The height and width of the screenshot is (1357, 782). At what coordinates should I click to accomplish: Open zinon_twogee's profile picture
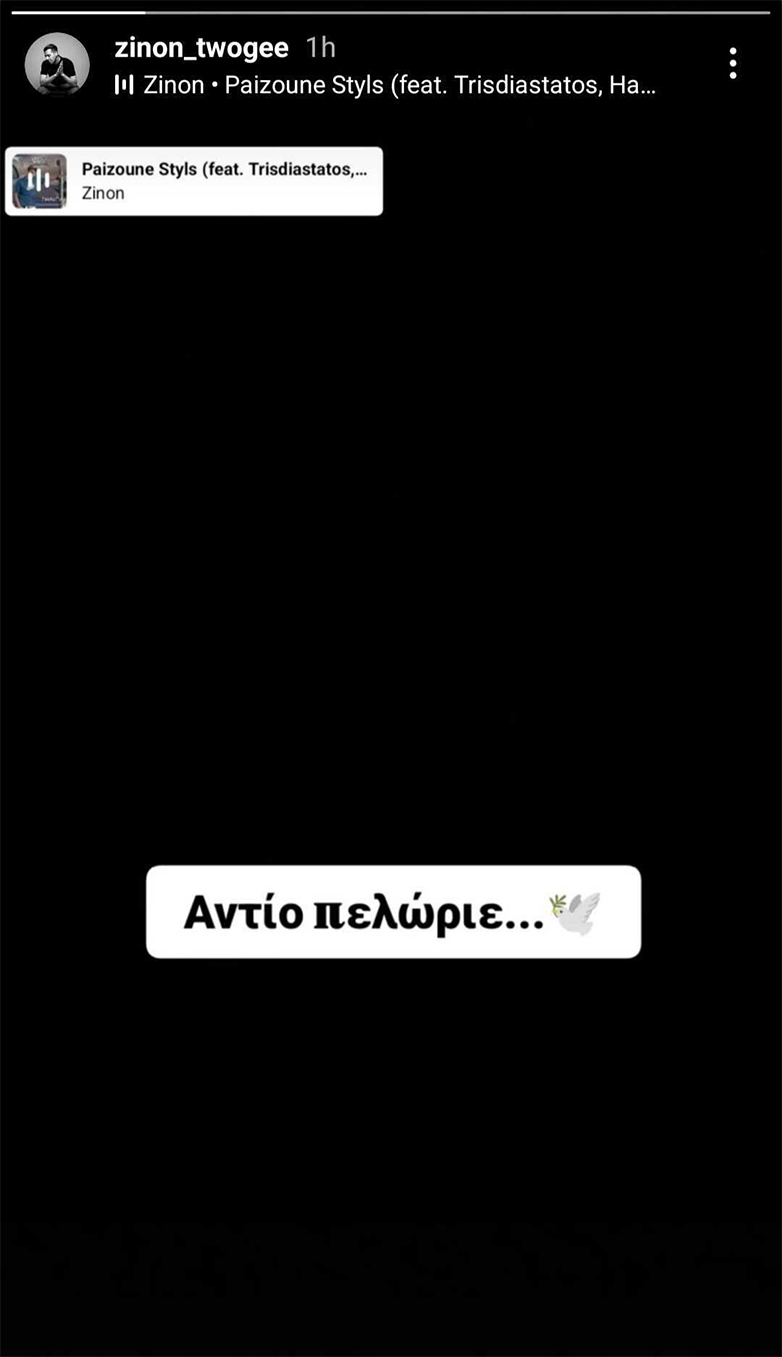click(x=57, y=64)
